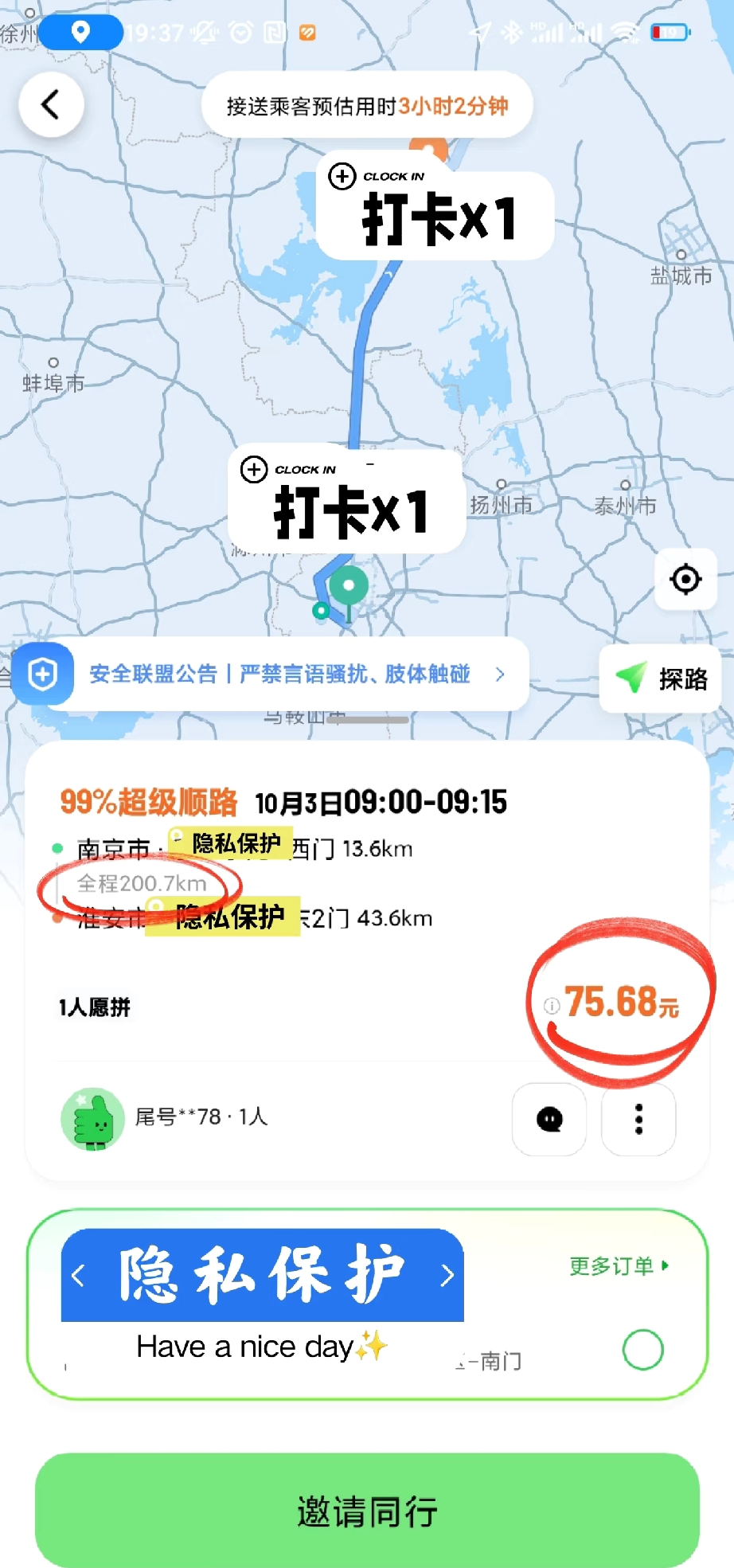Message the passenger with tail number **78
This screenshot has height=1568, width=734.
click(x=549, y=1119)
